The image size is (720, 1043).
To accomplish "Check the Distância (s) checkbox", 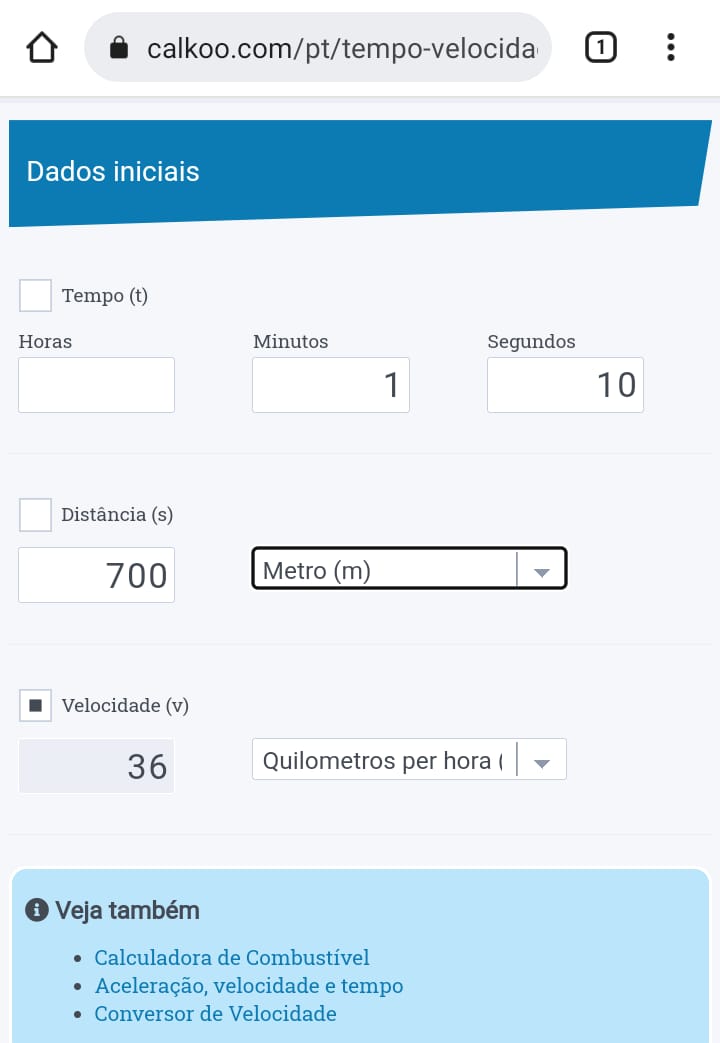I will click(36, 515).
